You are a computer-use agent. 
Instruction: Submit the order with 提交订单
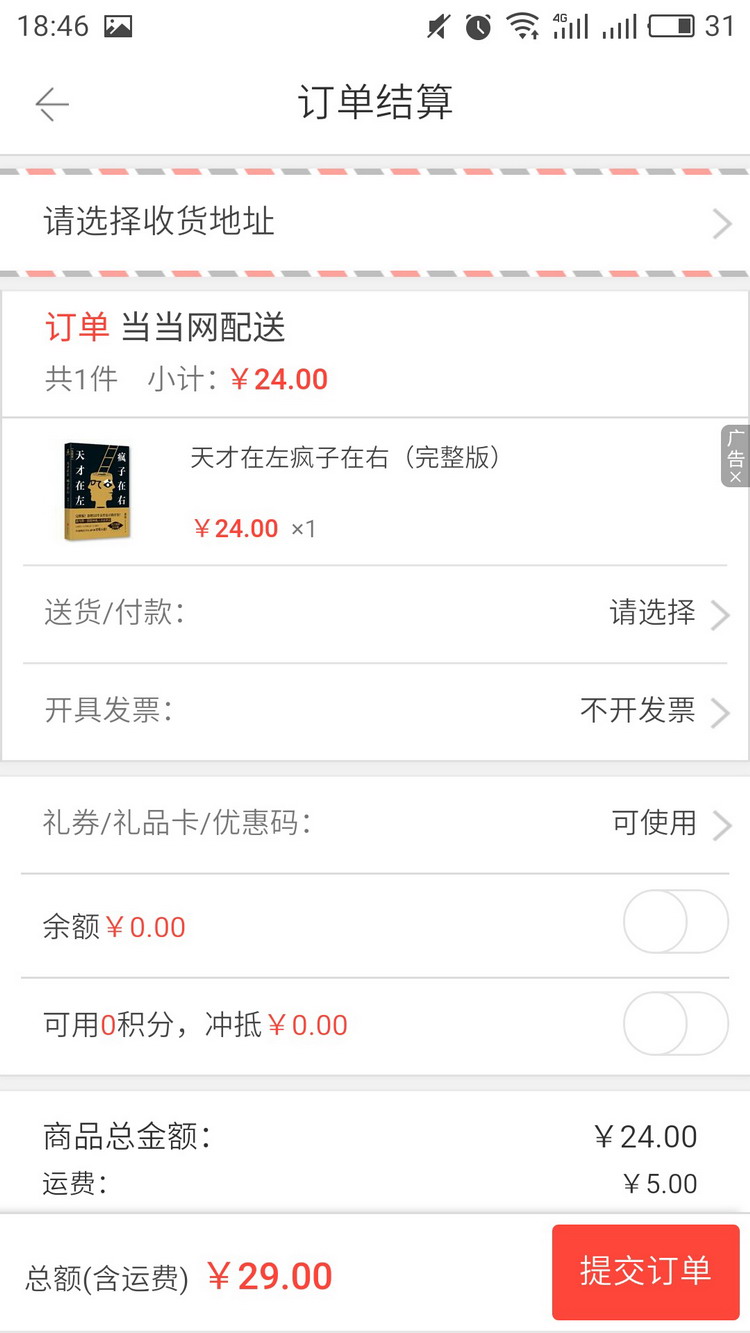[645, 1272]
